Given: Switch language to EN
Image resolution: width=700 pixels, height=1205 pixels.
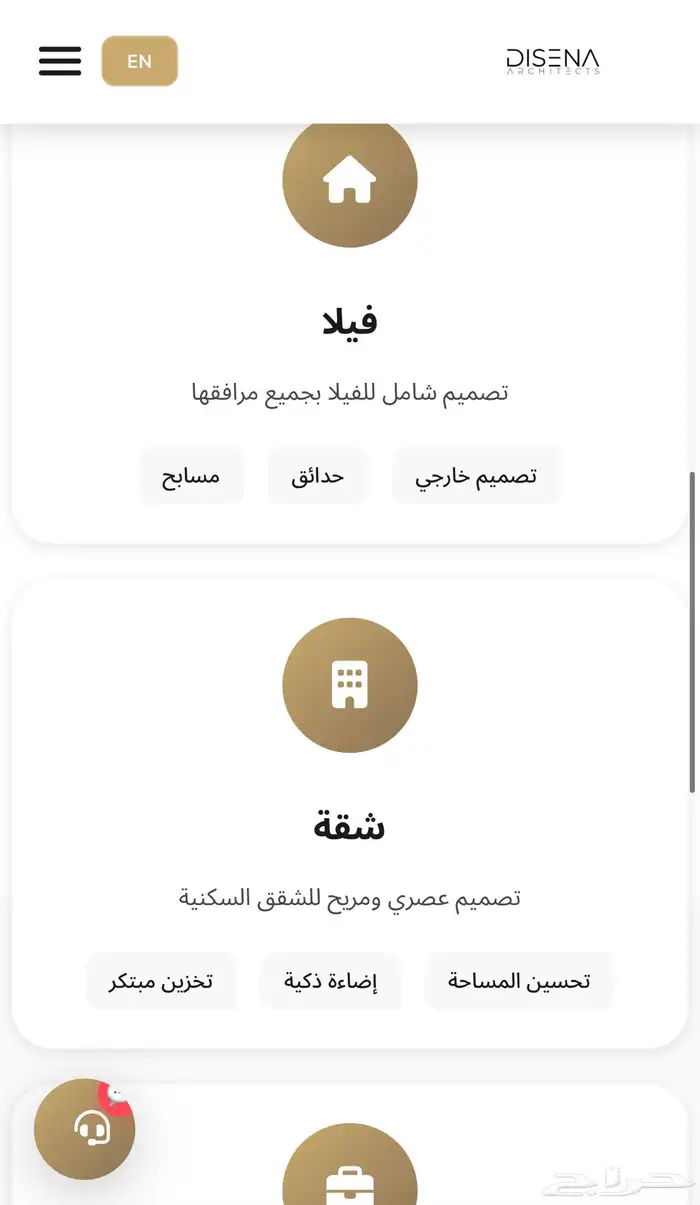Looking at the screenshot, I should click(x=140, y=61).
